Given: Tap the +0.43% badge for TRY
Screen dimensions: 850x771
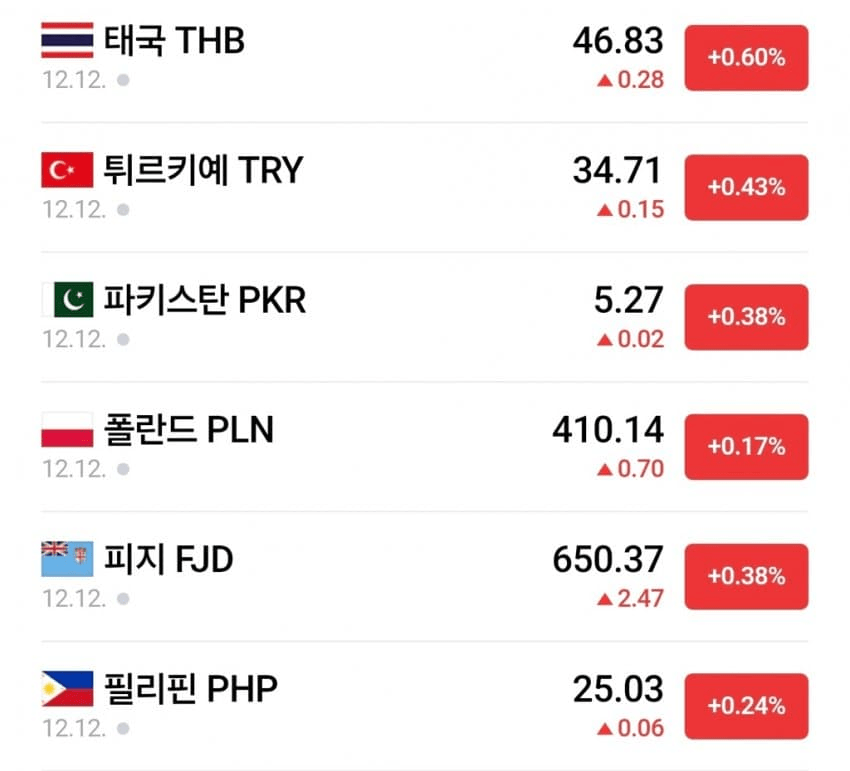Looking at the screenshot, I should 745,187.
